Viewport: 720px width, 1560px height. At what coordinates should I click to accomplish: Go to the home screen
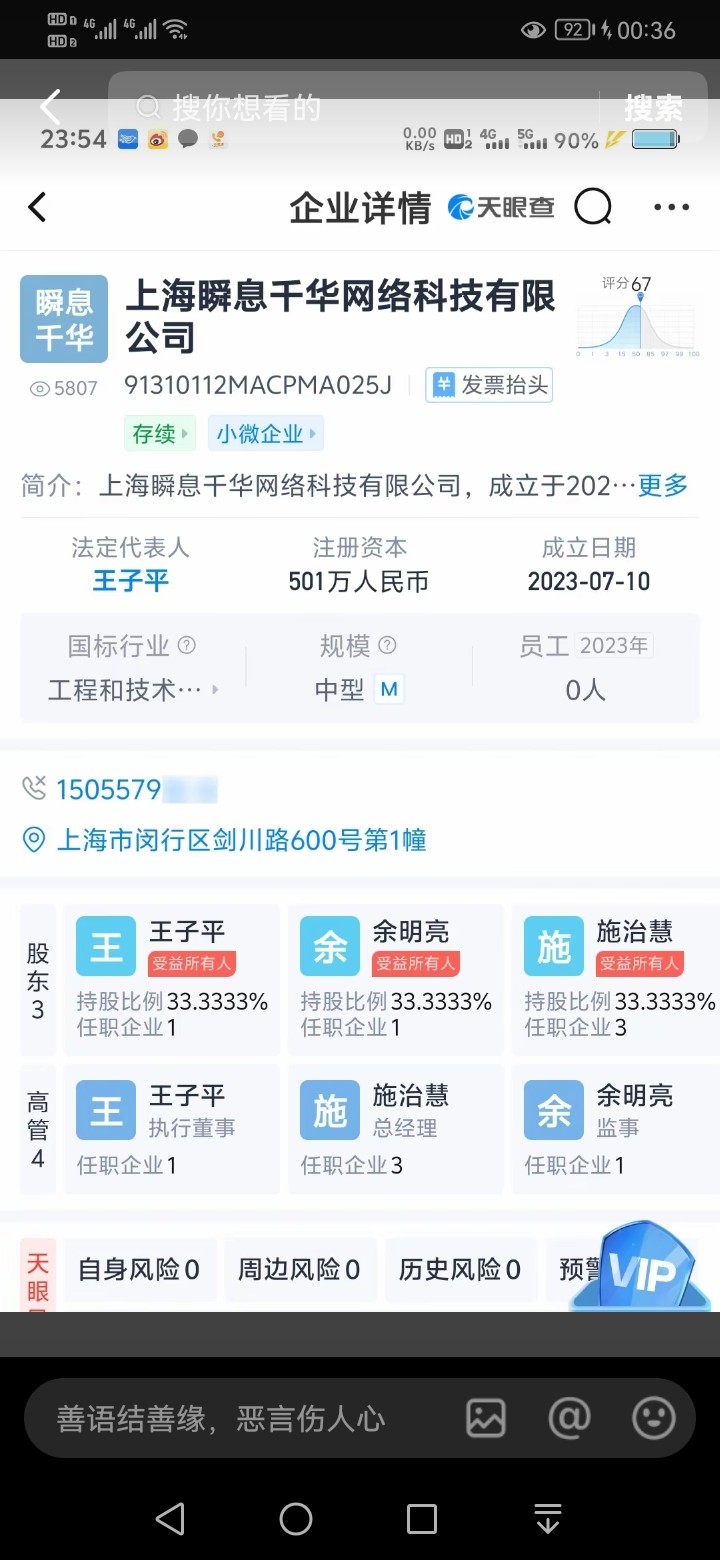coord(296,1518)
